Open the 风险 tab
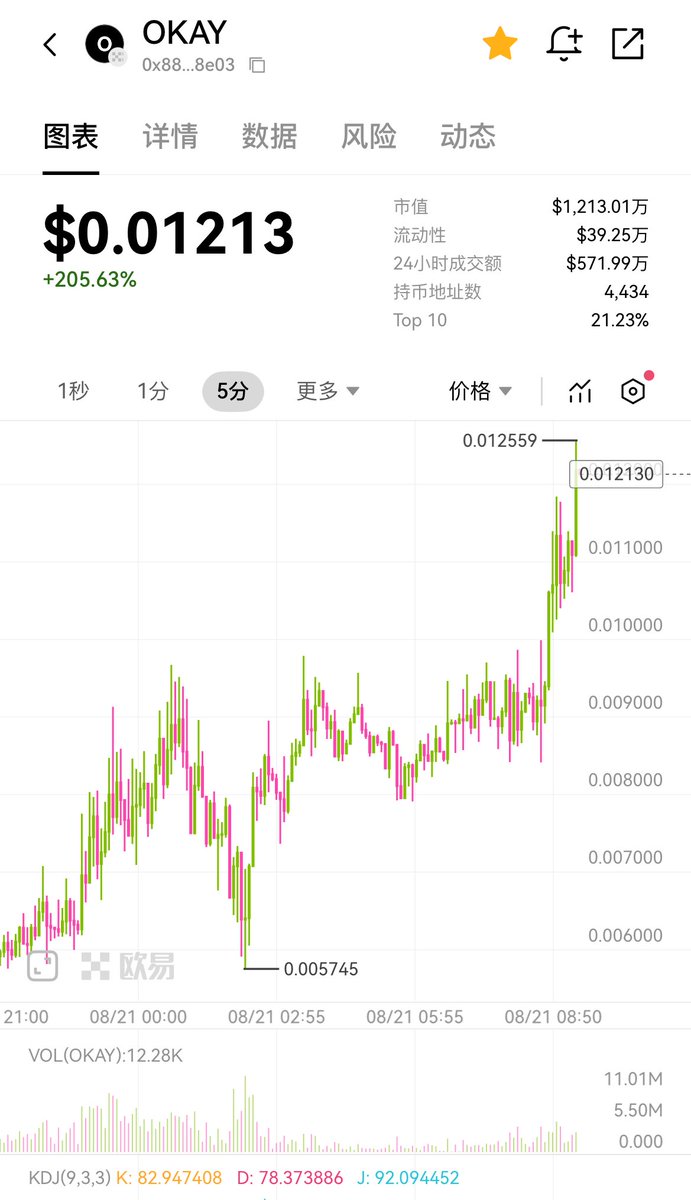Viewport: 691px width, 1200px height. click(369, 136)
